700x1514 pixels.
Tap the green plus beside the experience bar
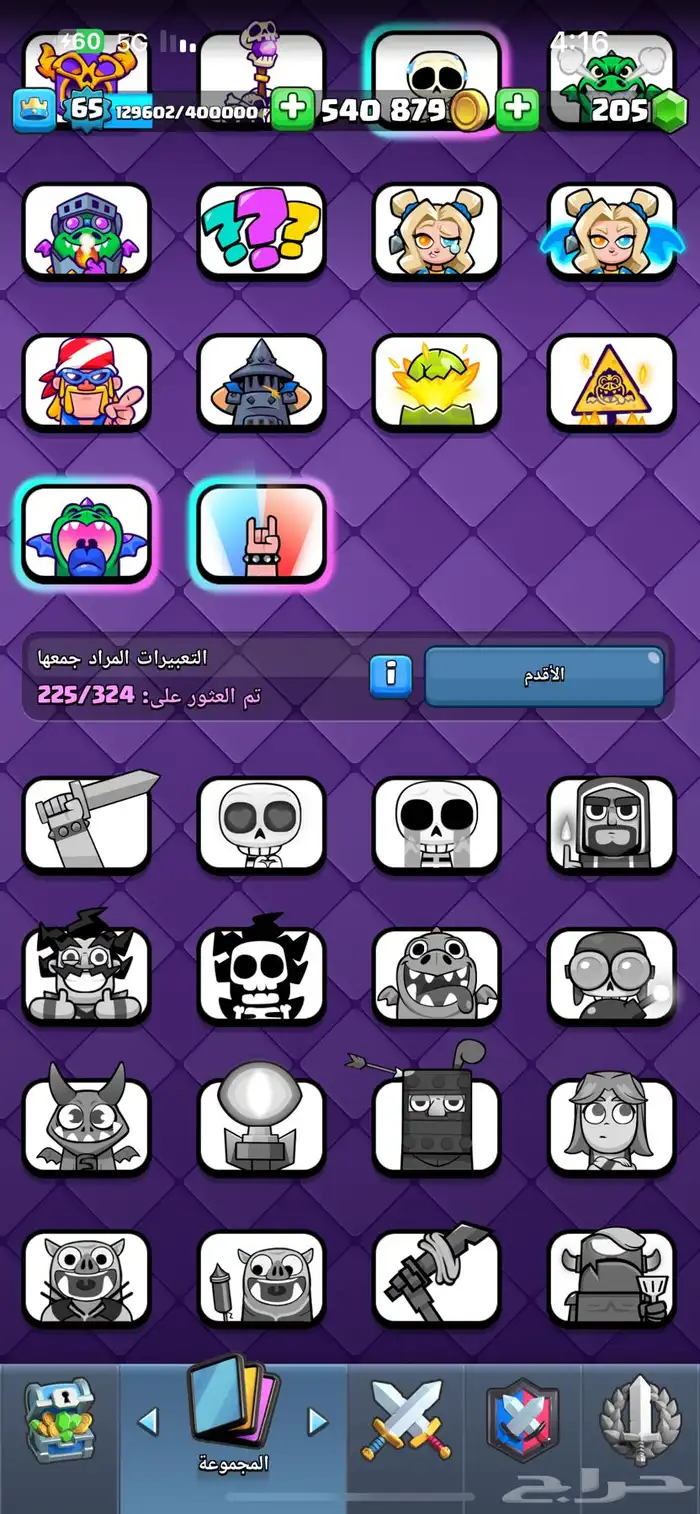(292, 109)
